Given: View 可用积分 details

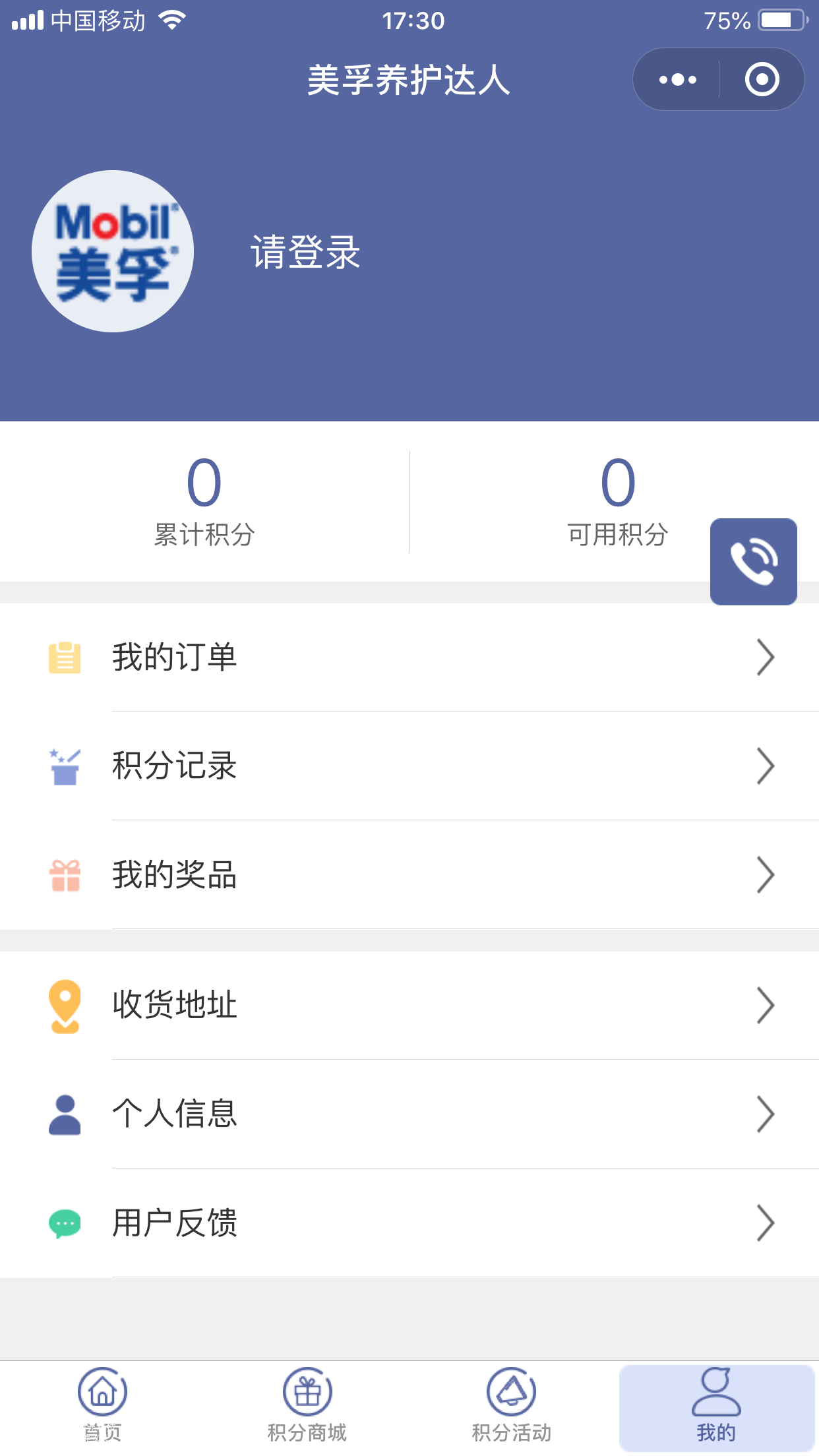Looking at the screenshot, I should (618, 502).
